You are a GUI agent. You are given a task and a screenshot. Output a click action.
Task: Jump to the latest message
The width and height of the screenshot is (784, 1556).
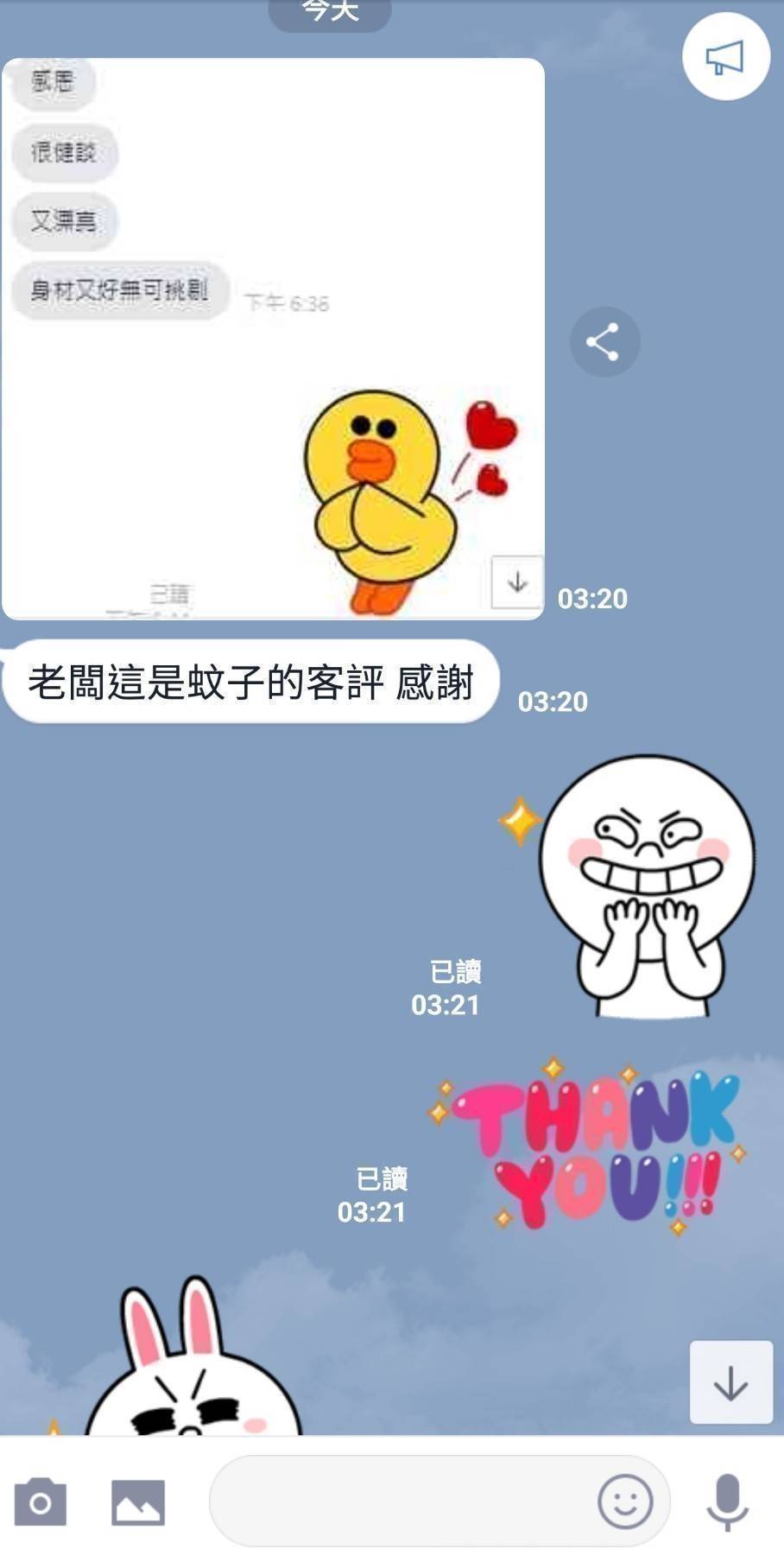pyautogui.click(x=730, y=1382)
